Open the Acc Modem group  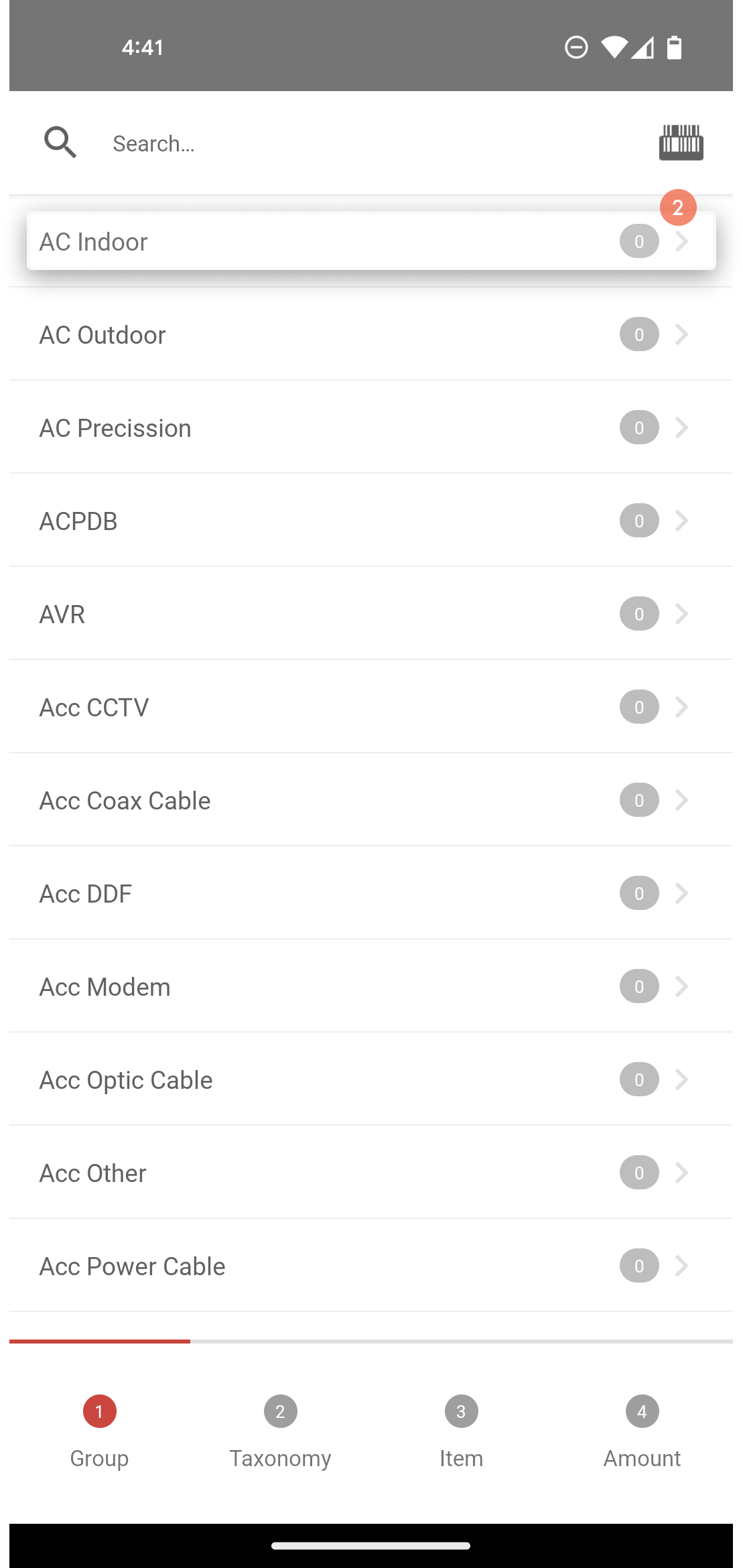[x=371, y=986]
